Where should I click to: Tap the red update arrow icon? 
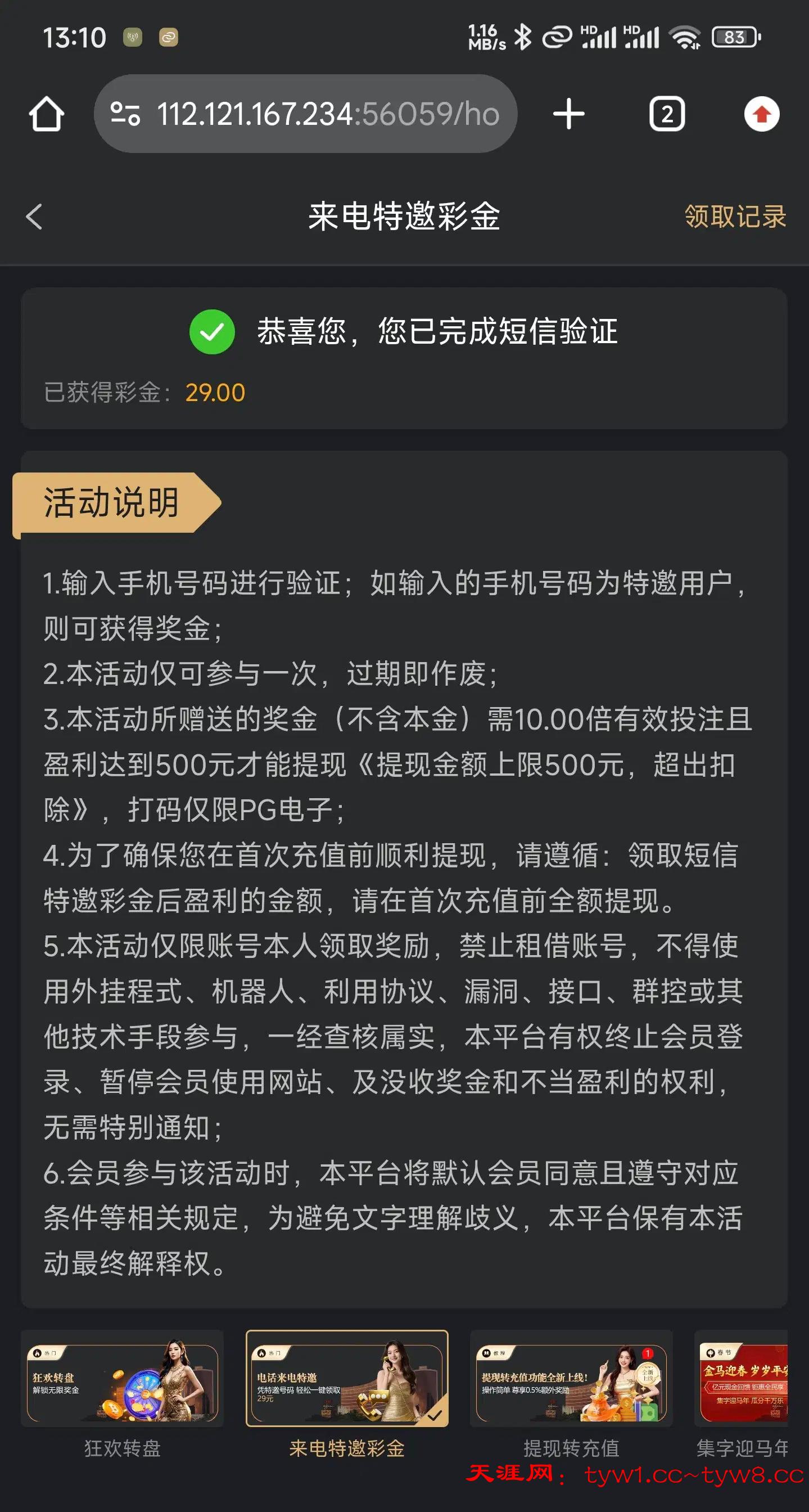(761, 114)
